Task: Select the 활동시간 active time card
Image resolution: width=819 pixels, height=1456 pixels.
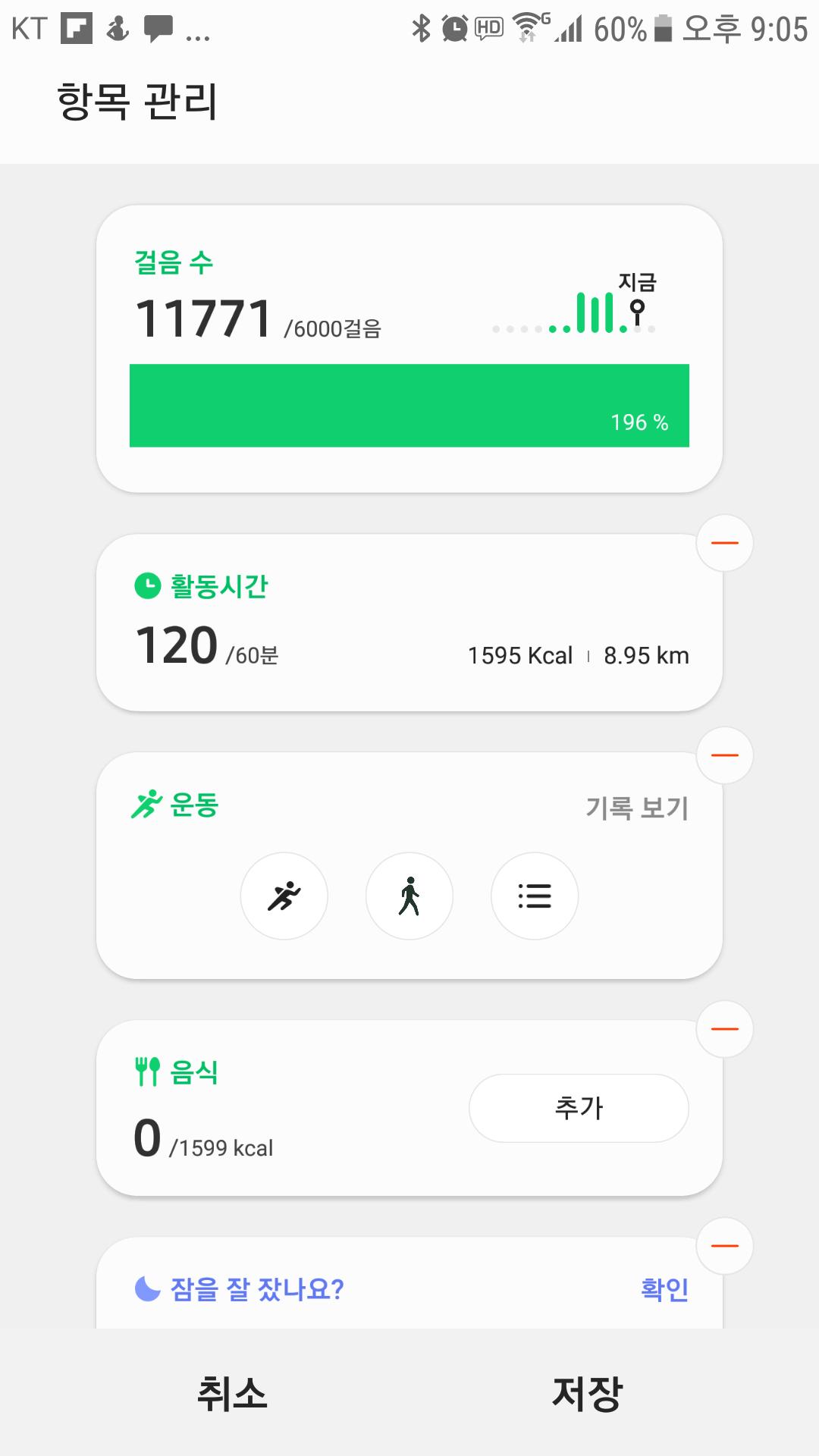Action: 409,623
